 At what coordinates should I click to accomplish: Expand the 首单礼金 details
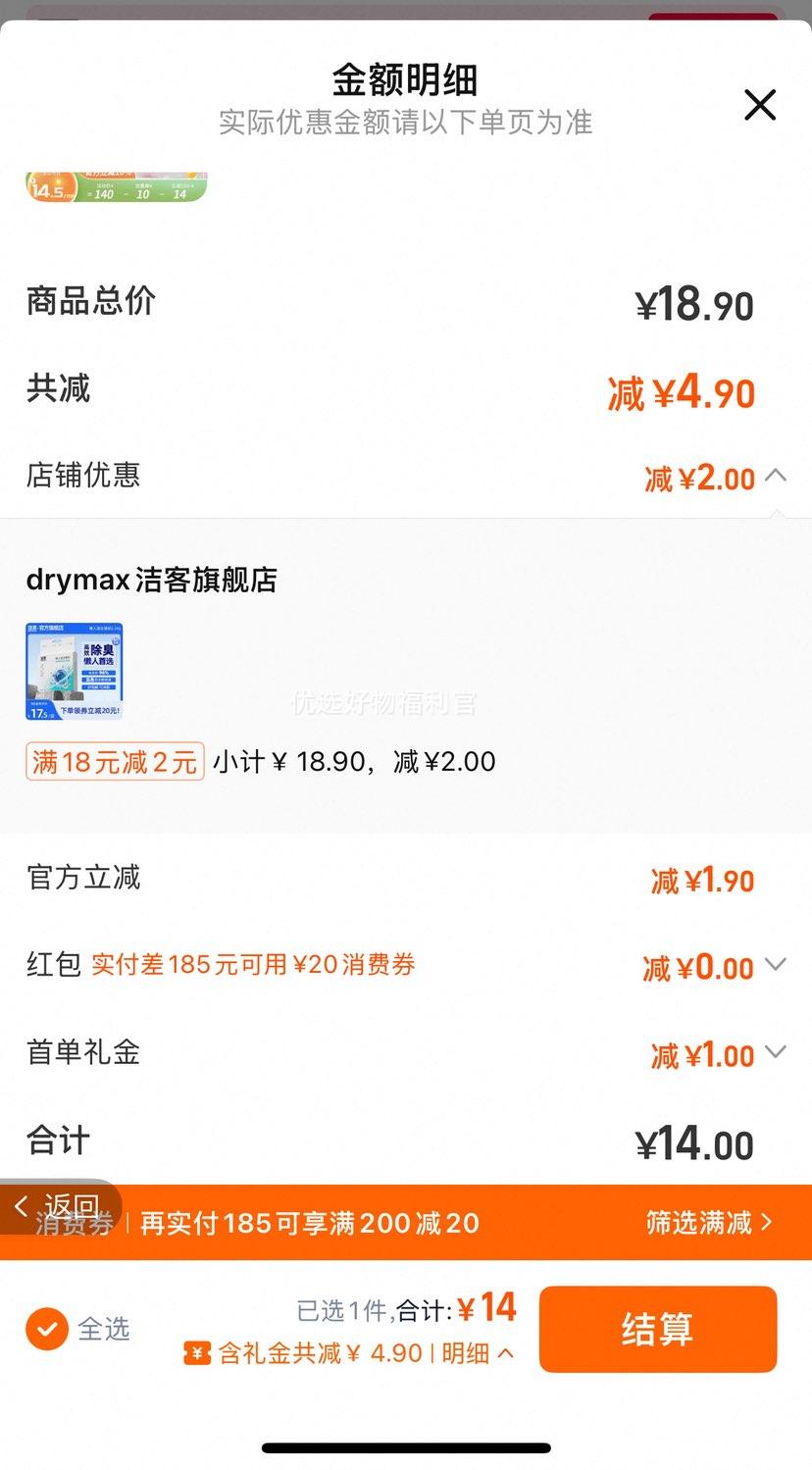[775, 1053]
